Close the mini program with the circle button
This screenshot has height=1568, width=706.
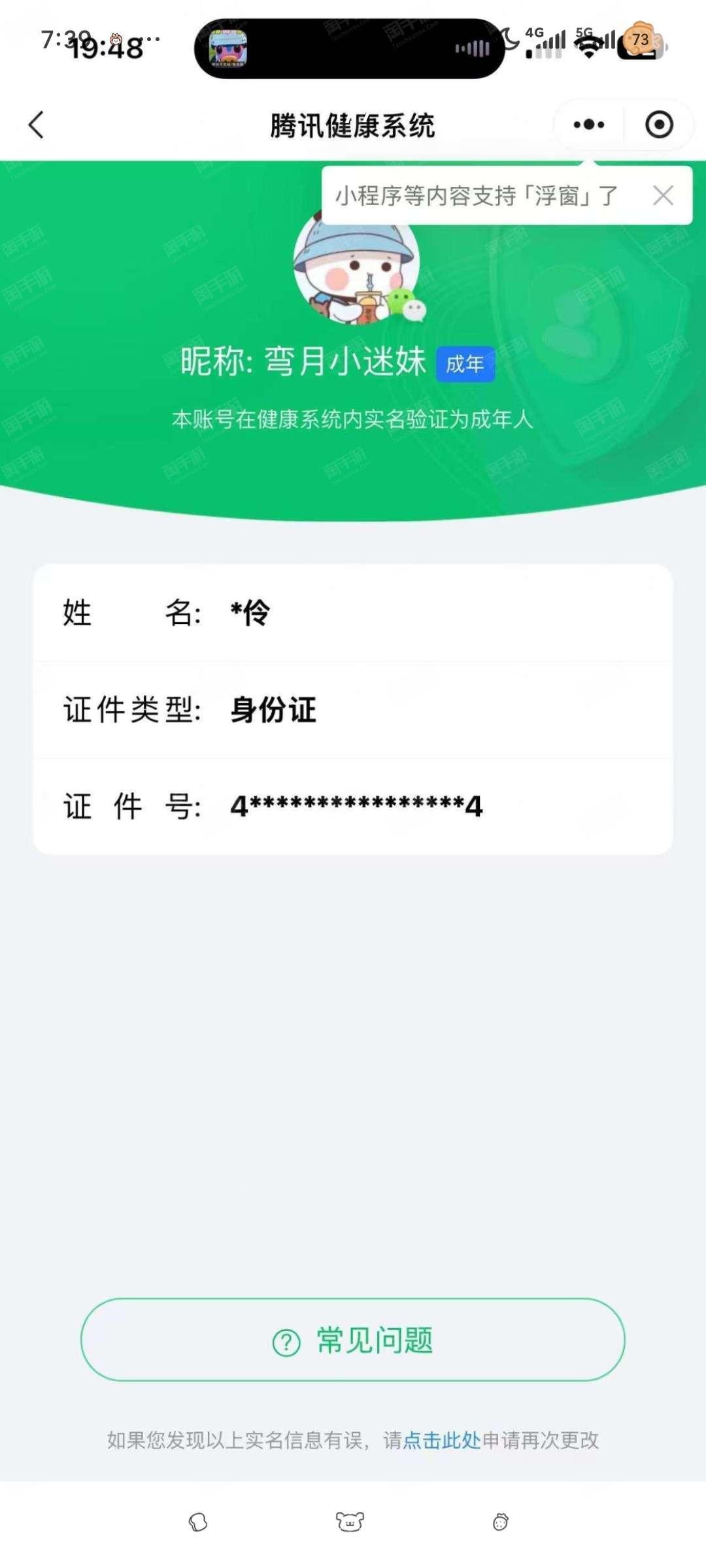coord(659,124)
